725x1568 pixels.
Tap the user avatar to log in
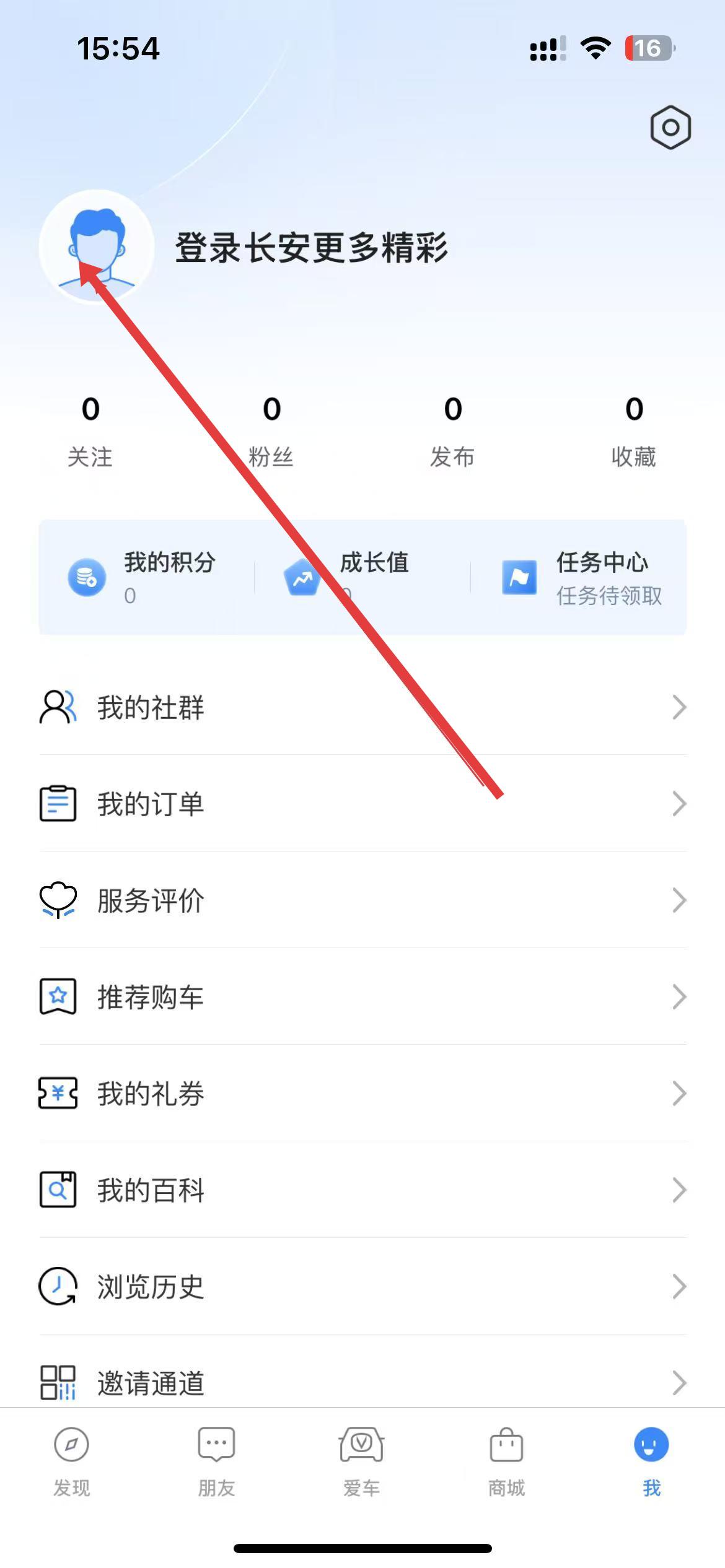click(x=97, y=246)
